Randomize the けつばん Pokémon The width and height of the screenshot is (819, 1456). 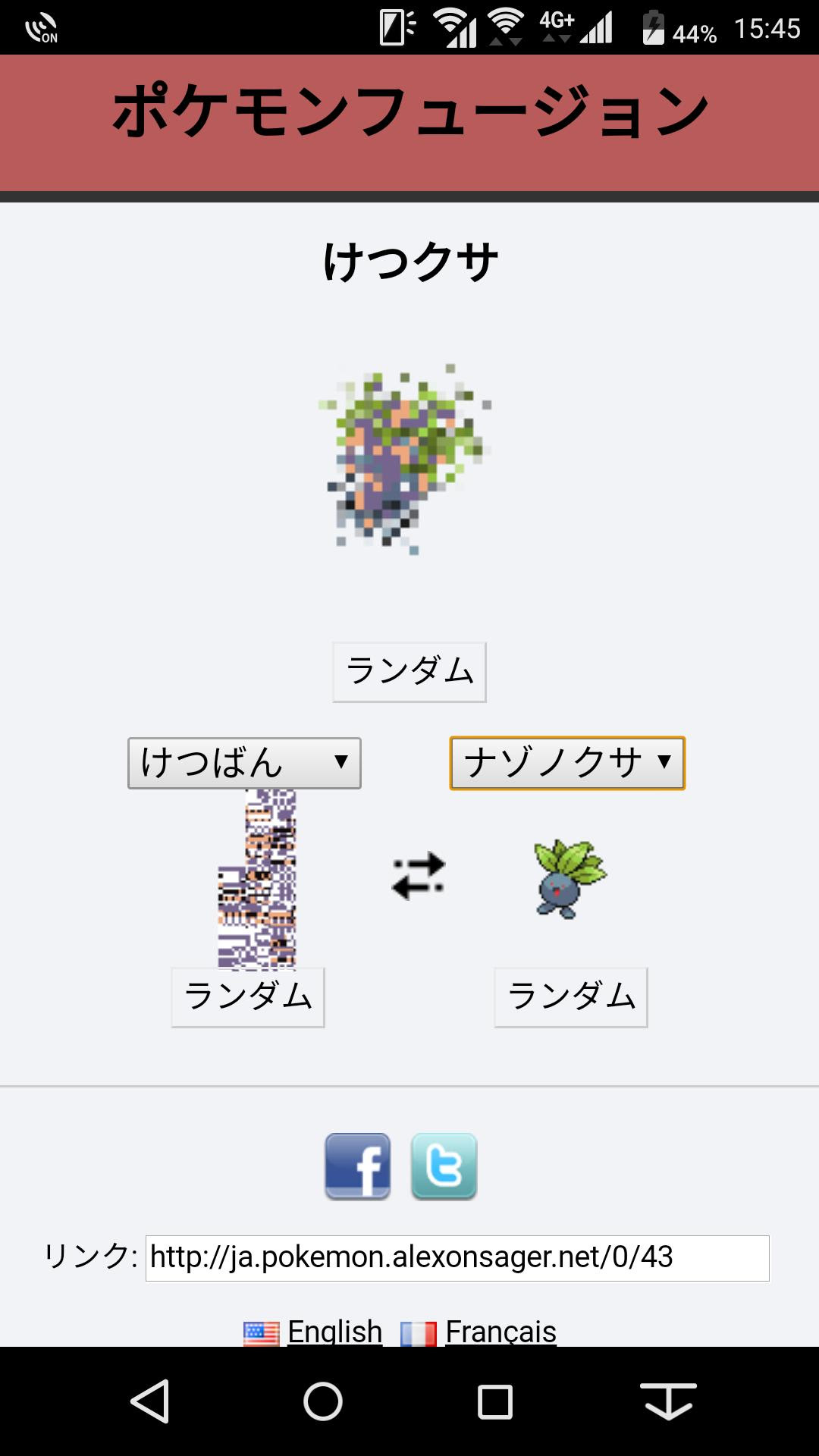click(x=248, y=997)
